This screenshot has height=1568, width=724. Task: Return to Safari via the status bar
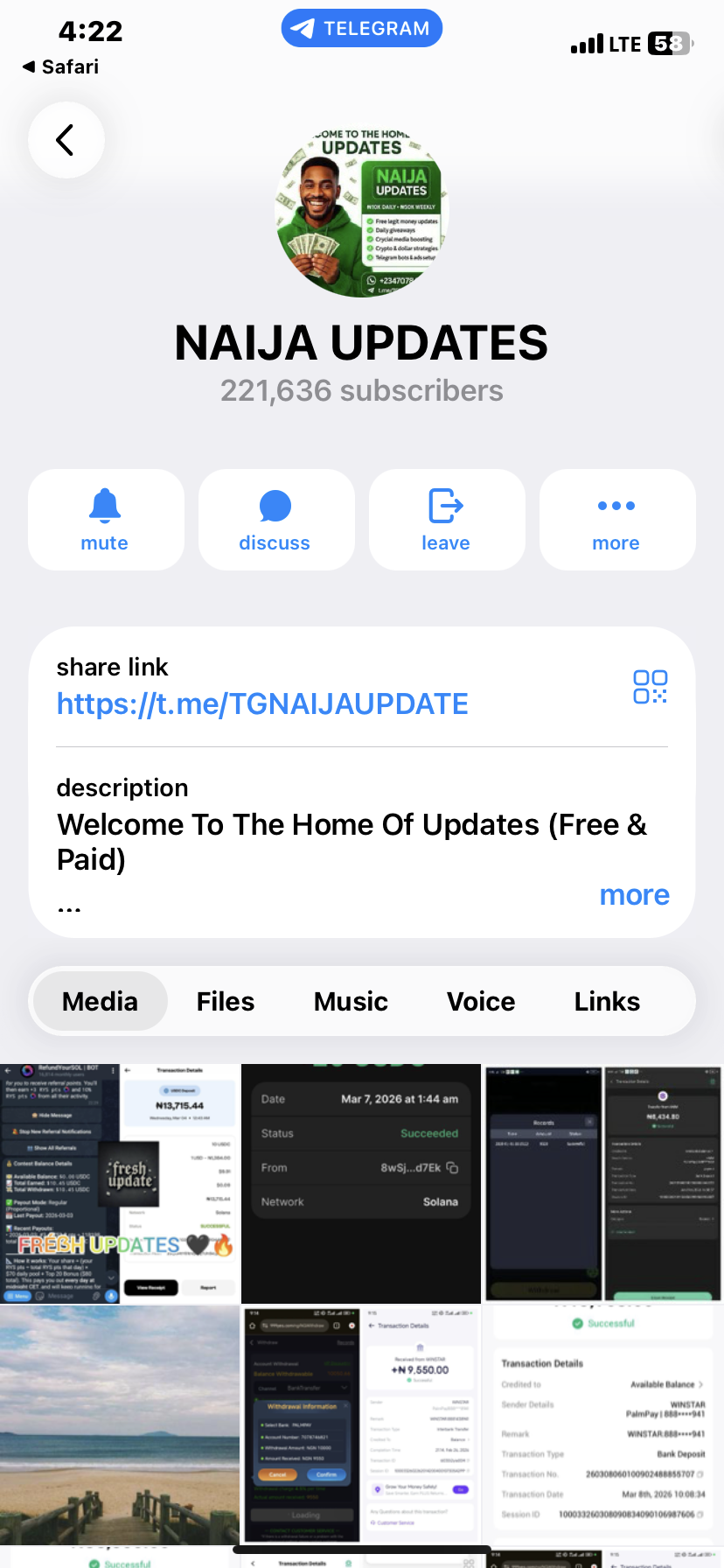click(61, 67)
